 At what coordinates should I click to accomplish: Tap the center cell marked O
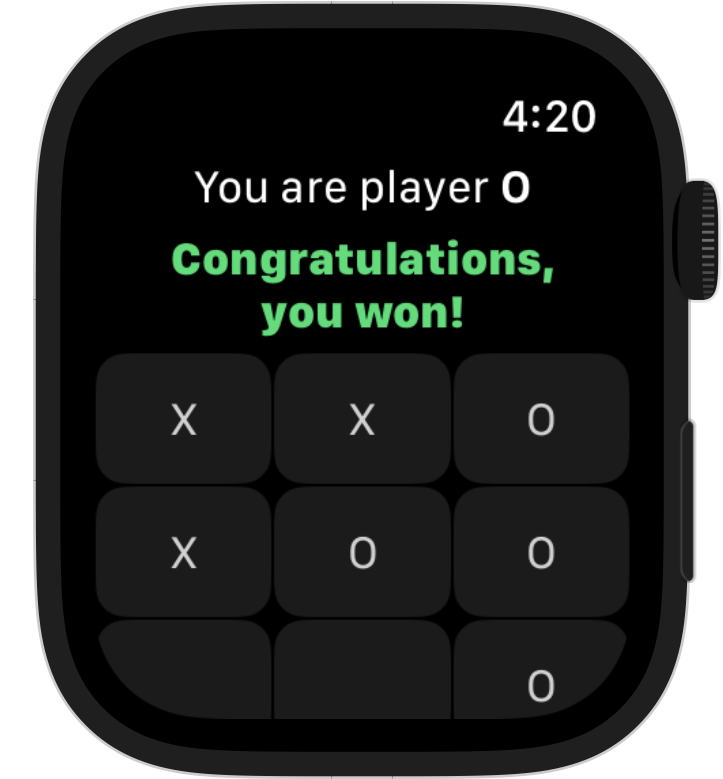tap(362, 553)
